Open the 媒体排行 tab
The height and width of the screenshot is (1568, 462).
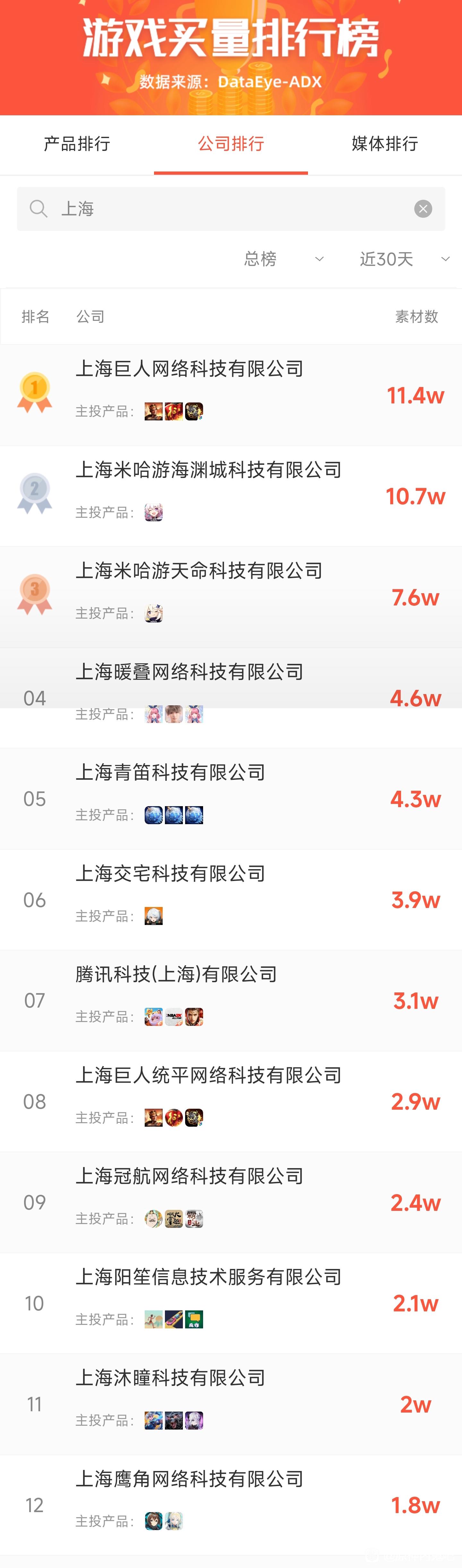coord(384,144)
